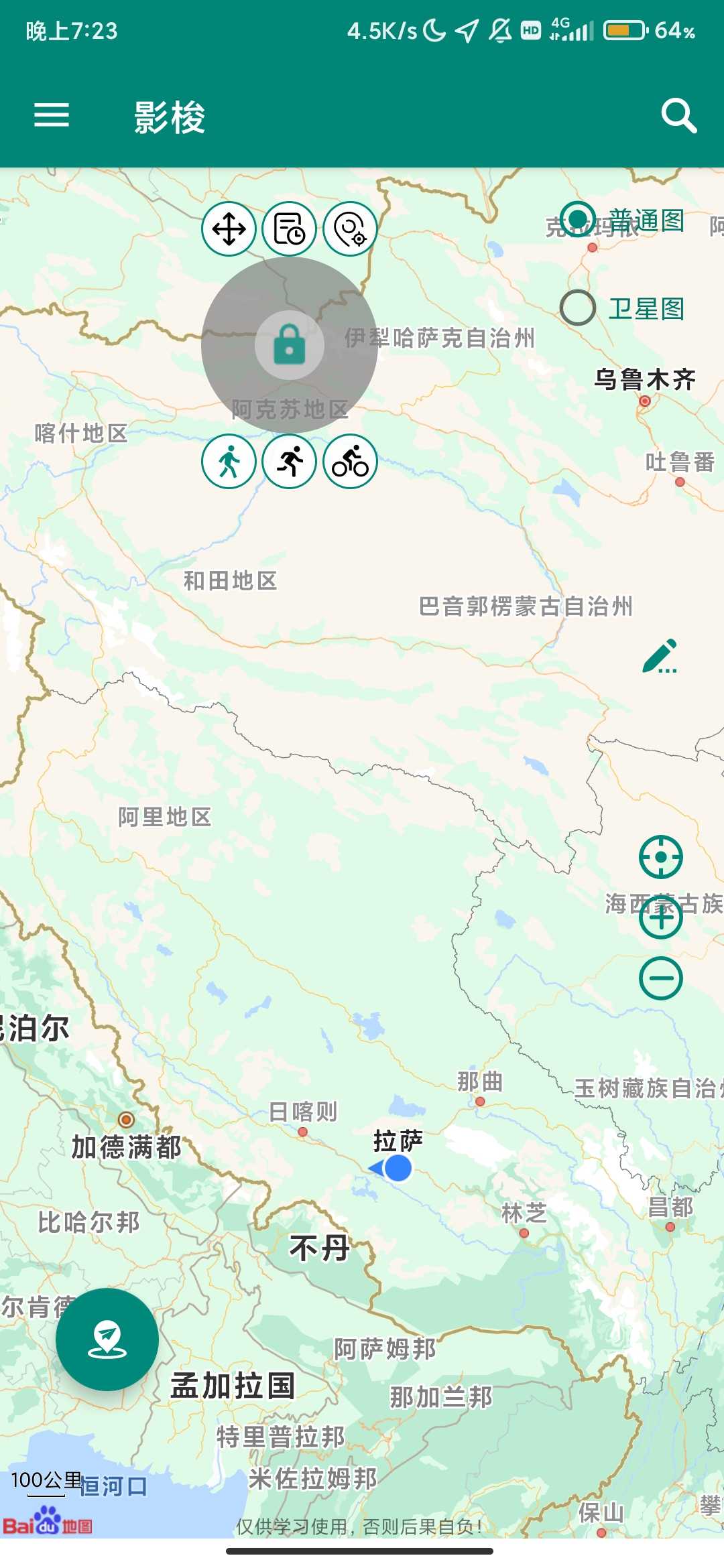The image size is (724, 1568).
Task: Switch to 卫星图 satellite view
Action: tap(578, 308)
